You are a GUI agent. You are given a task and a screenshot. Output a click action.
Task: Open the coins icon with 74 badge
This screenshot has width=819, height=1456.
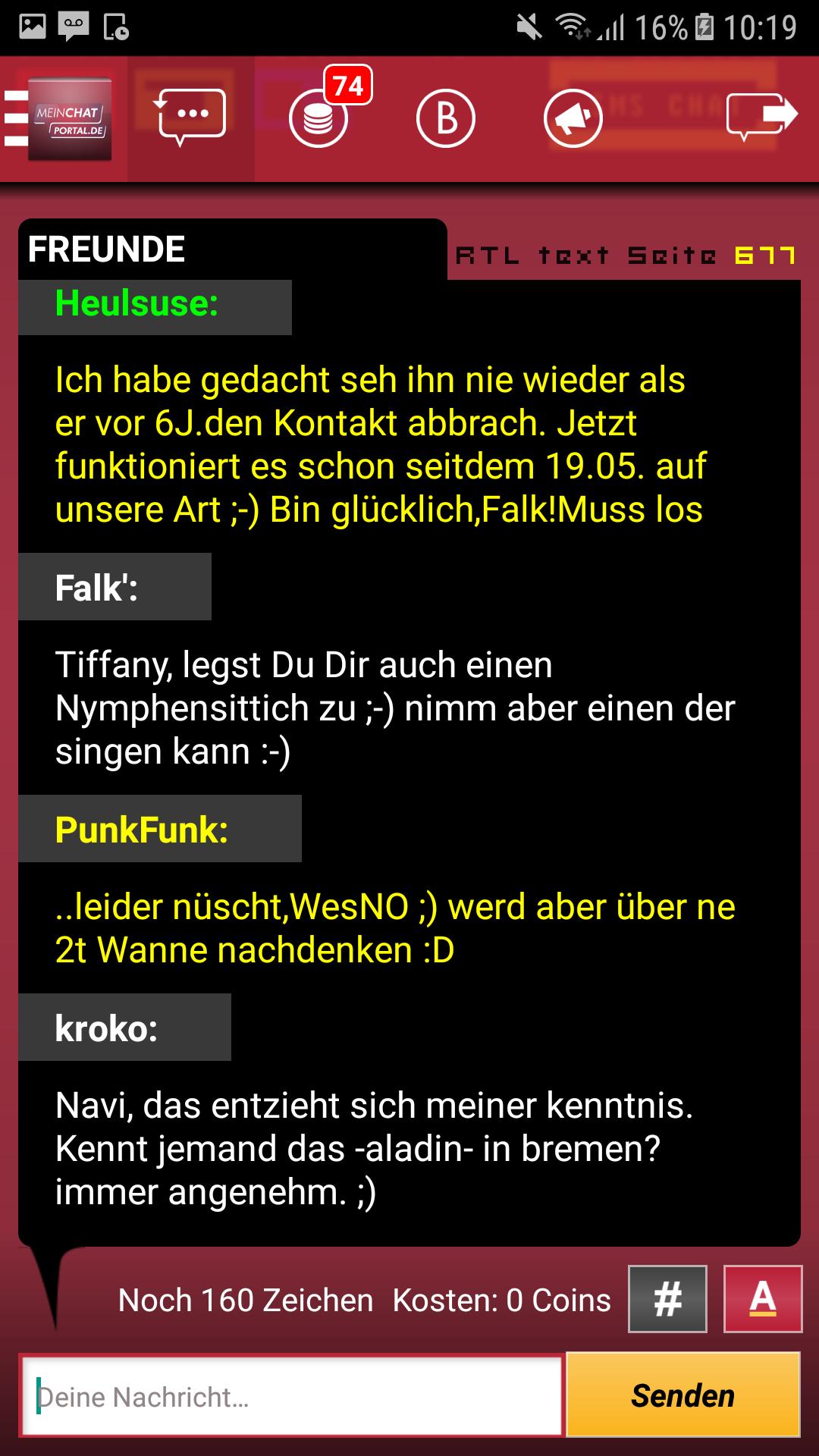tap(319, 118)
